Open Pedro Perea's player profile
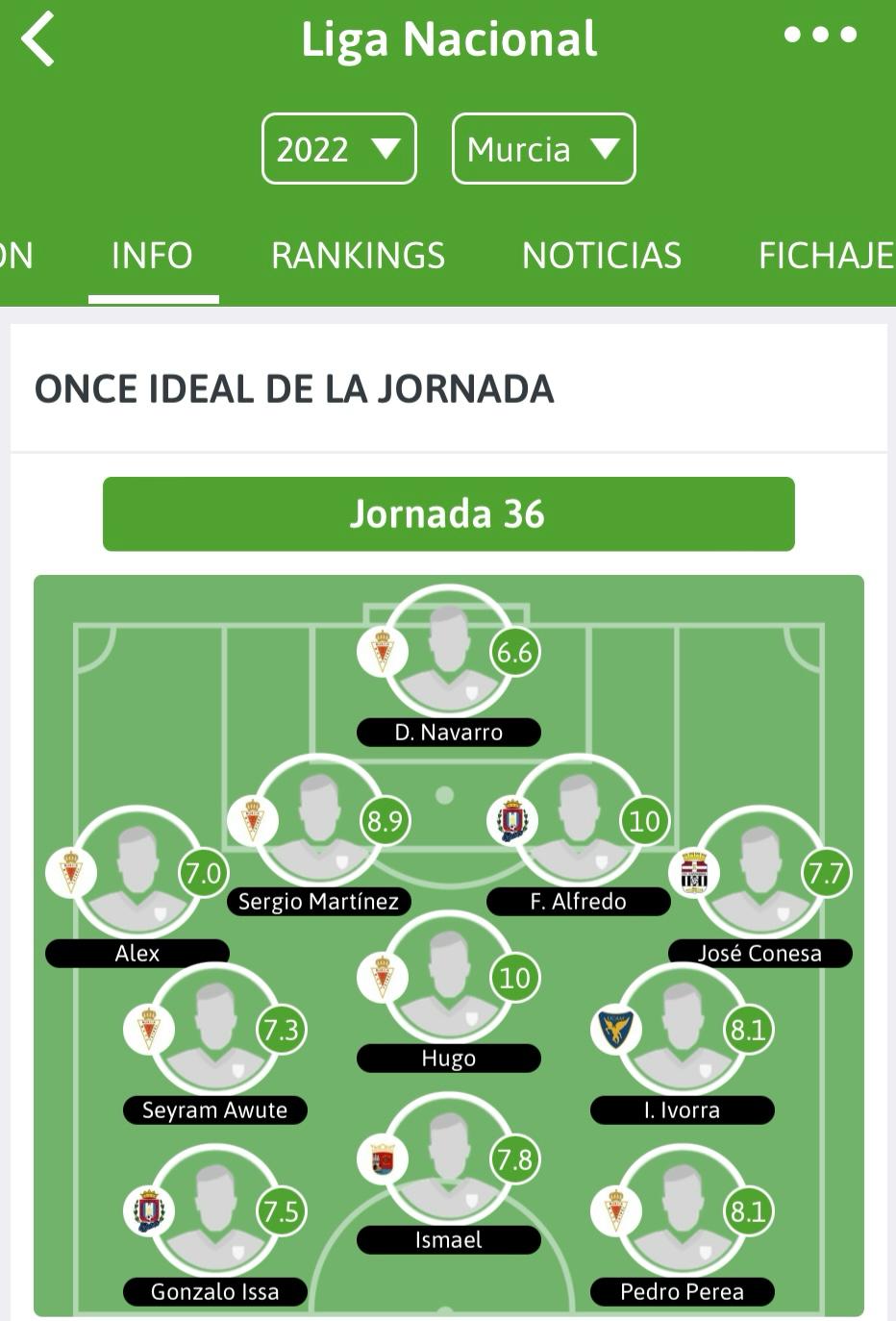The height and width of the screenshot is (1321, 896). click(682, 1213)
